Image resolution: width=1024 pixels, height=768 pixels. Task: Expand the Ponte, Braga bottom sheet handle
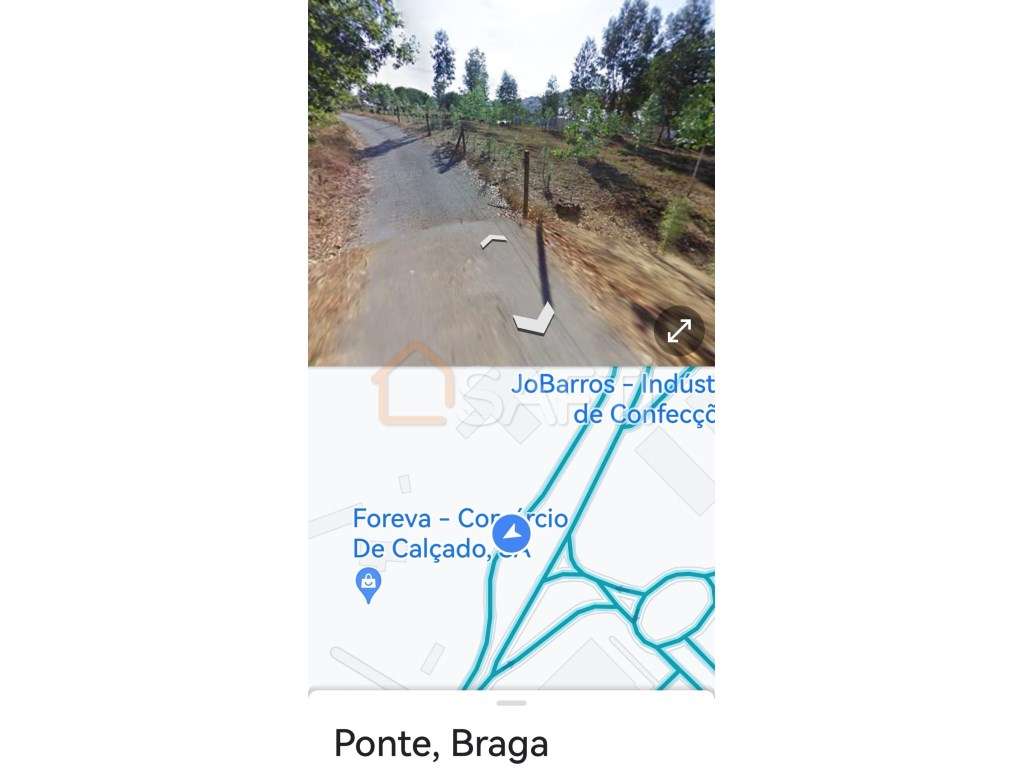[511, 703]
